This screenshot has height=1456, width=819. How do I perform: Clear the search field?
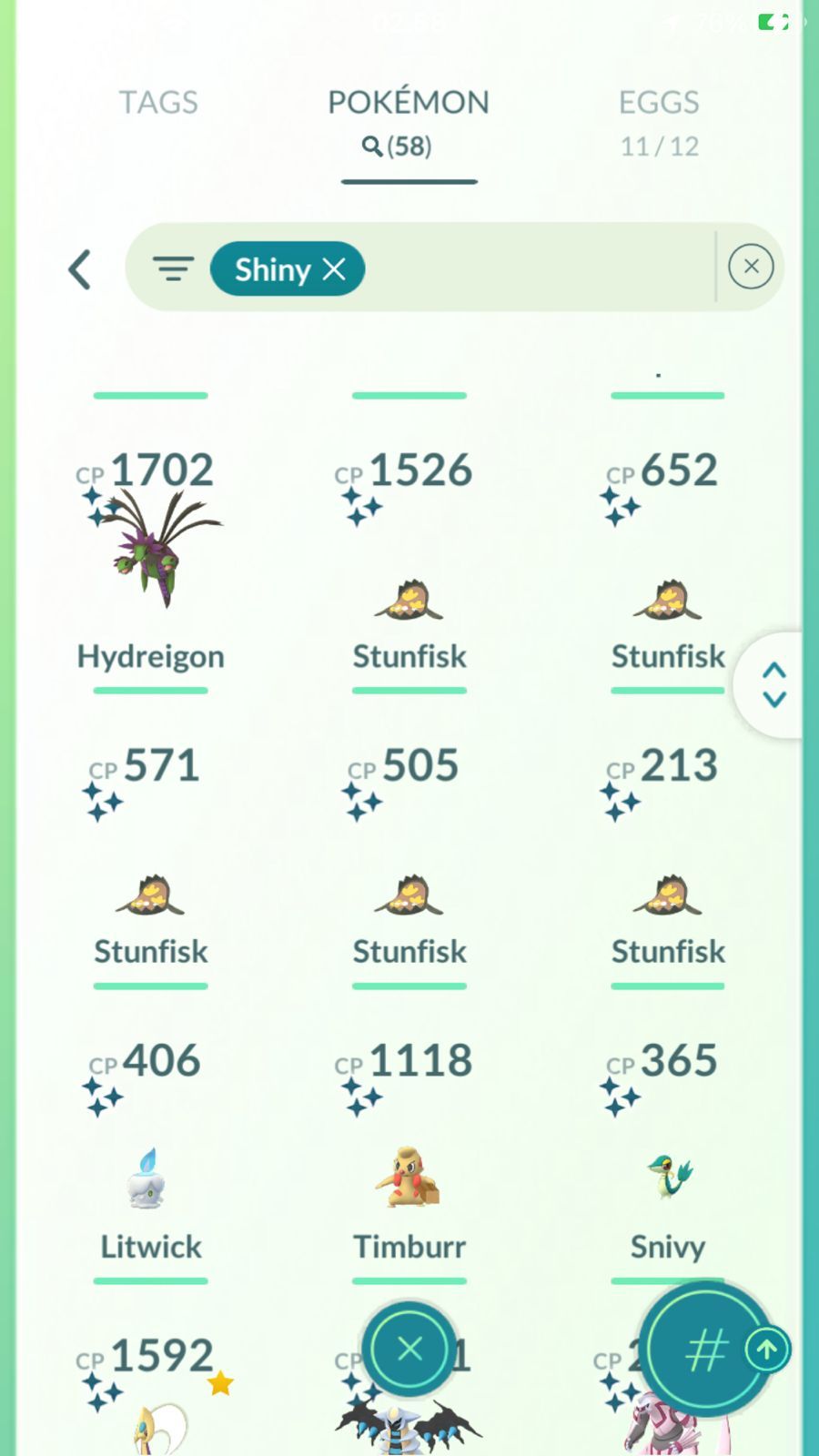coord(751,267)
